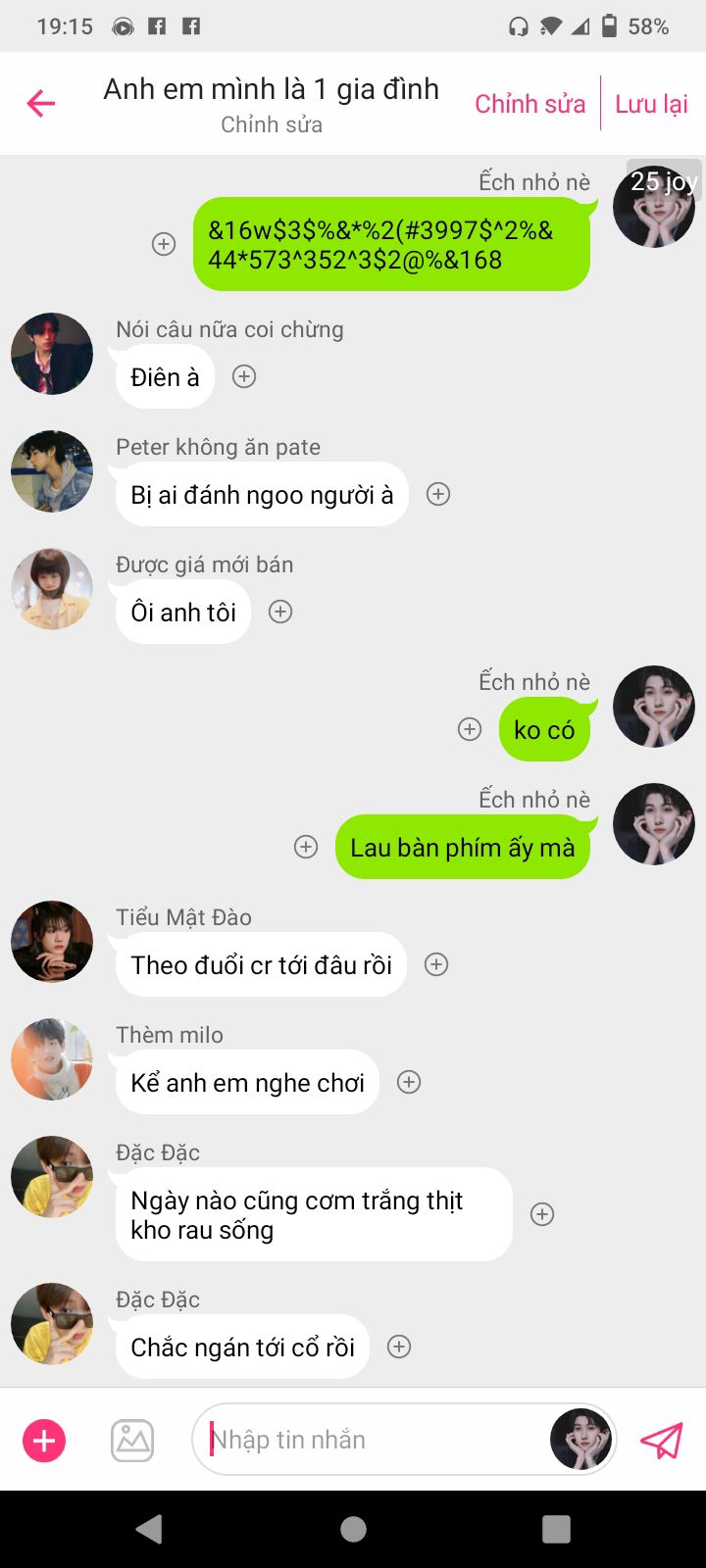The width and height of the screenshot is (706, 1568).
Task: Change sender via avatar in message field
Action: click(581, 1440)
